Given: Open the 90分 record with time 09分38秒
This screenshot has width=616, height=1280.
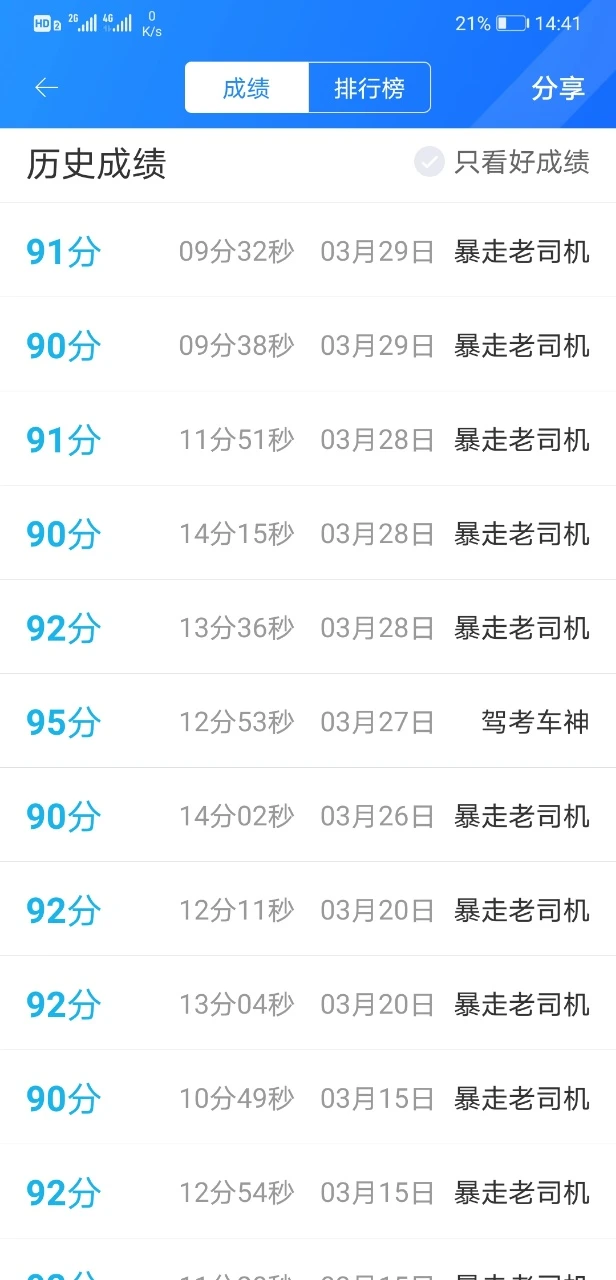Looking at the screenshot, I should [308, 345].
